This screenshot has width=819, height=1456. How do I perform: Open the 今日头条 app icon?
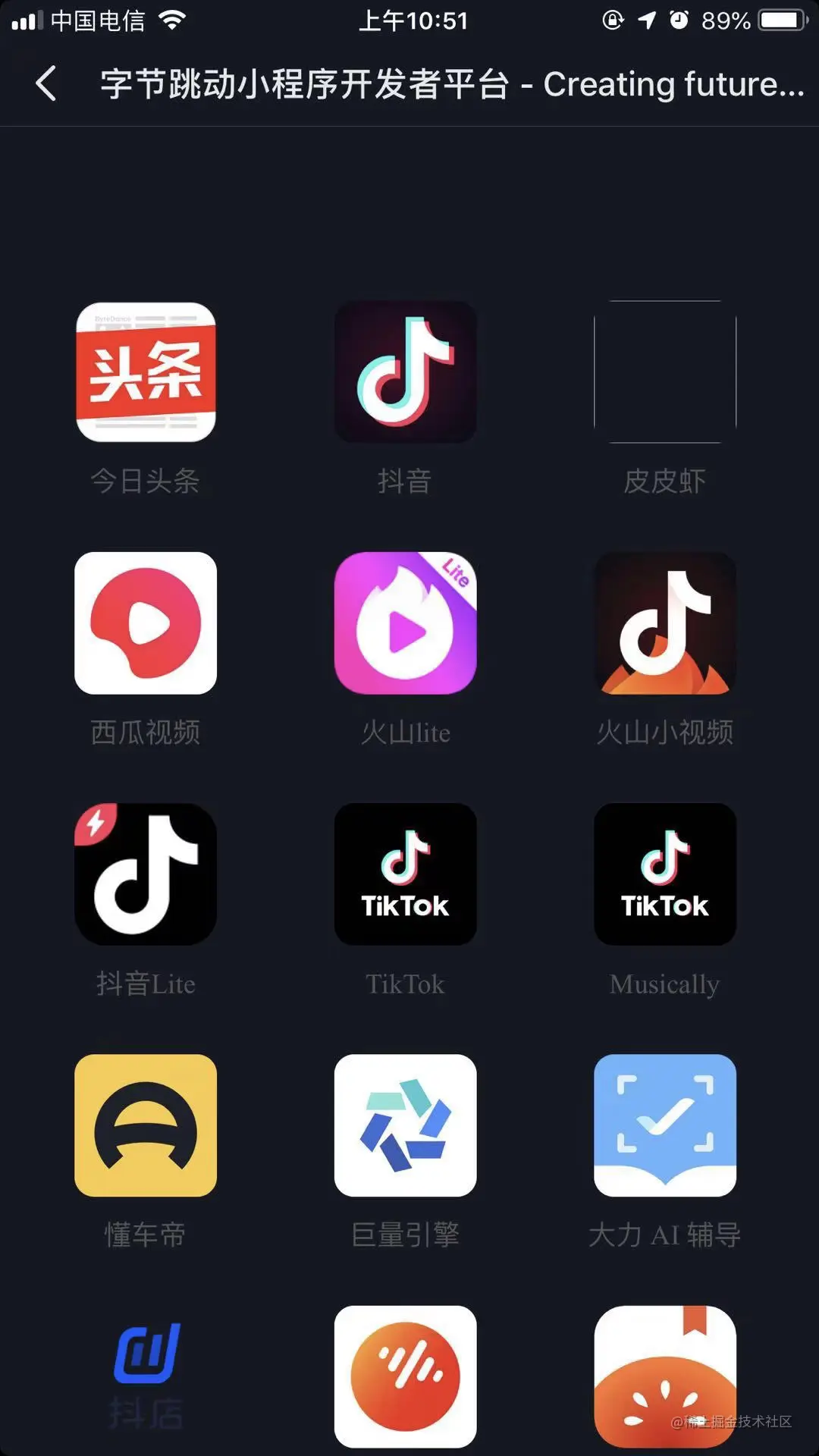click(146, 372)
